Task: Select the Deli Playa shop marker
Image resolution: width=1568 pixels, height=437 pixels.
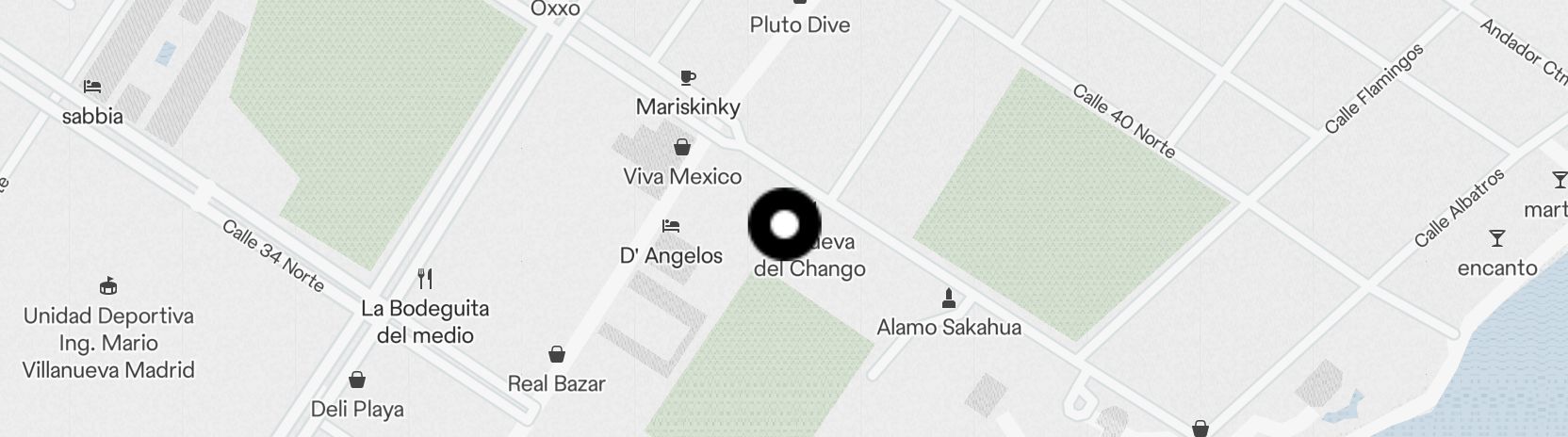Action: [357, 380]
